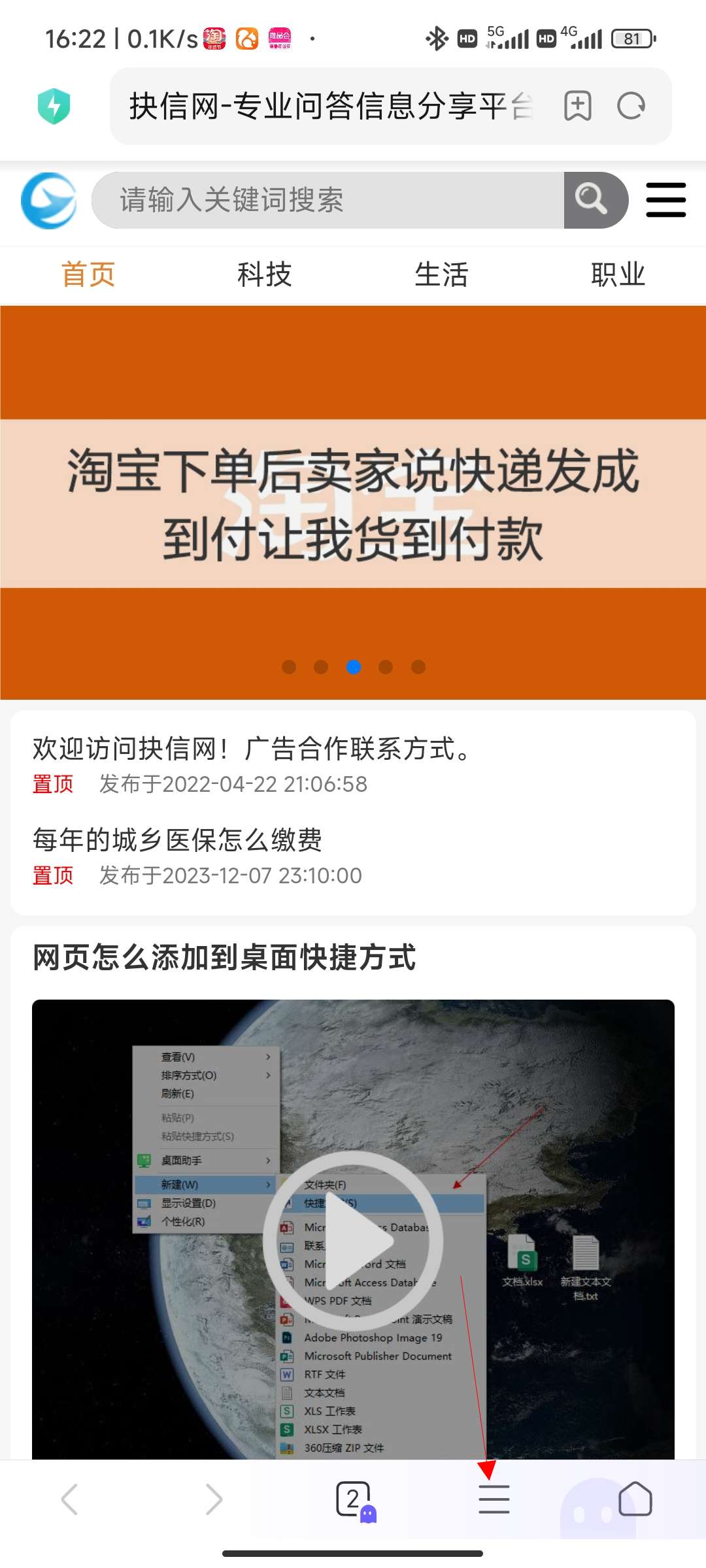Tap the address bar showing 抉信网

(330, 106)
